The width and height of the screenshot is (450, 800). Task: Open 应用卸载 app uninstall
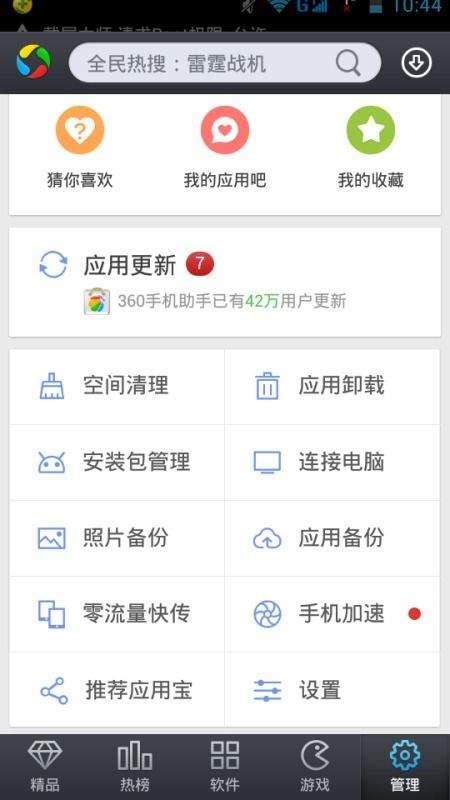[x=332, y=387]
